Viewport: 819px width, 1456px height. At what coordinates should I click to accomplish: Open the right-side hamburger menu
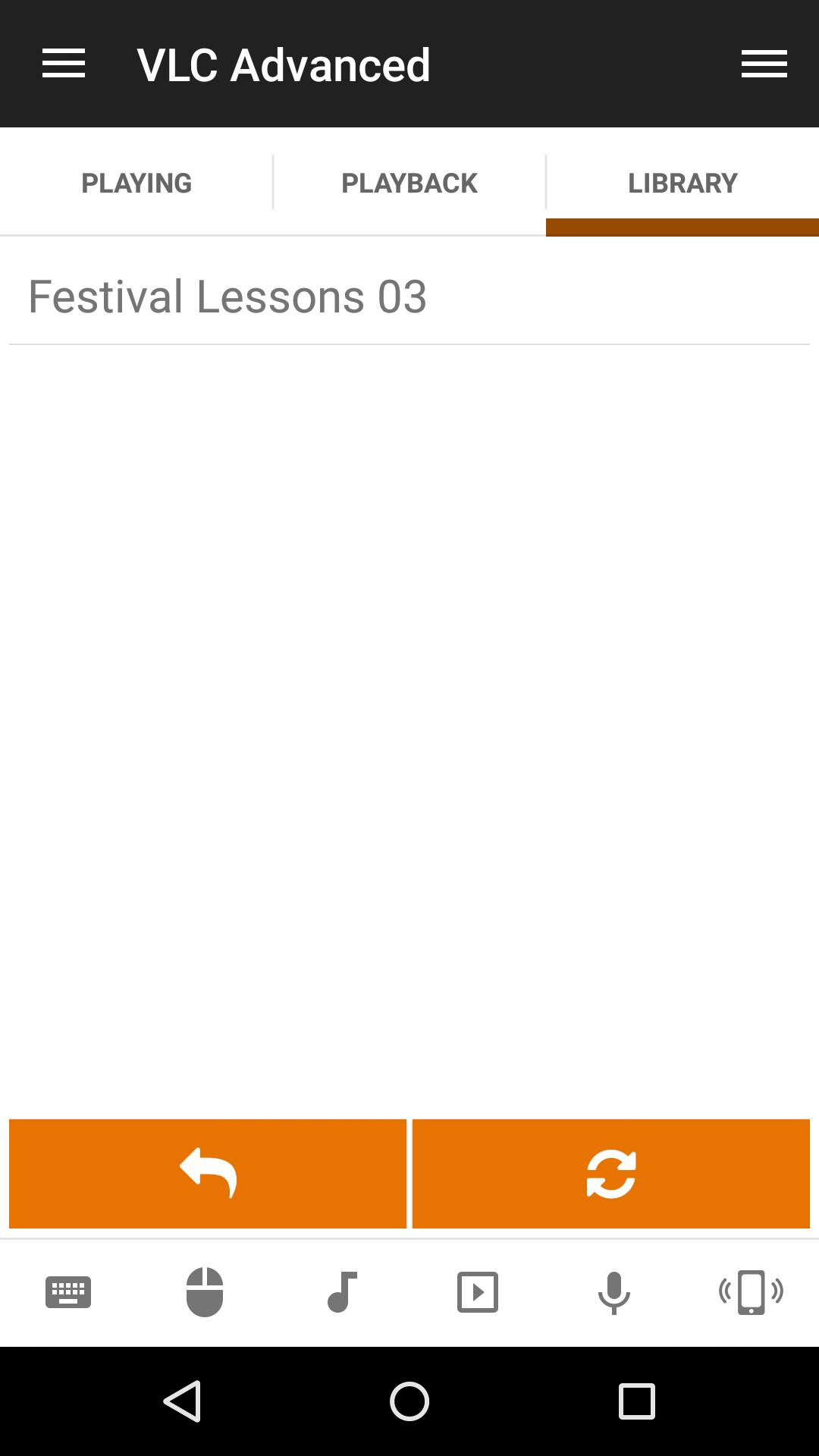click(x=764, y=64)
